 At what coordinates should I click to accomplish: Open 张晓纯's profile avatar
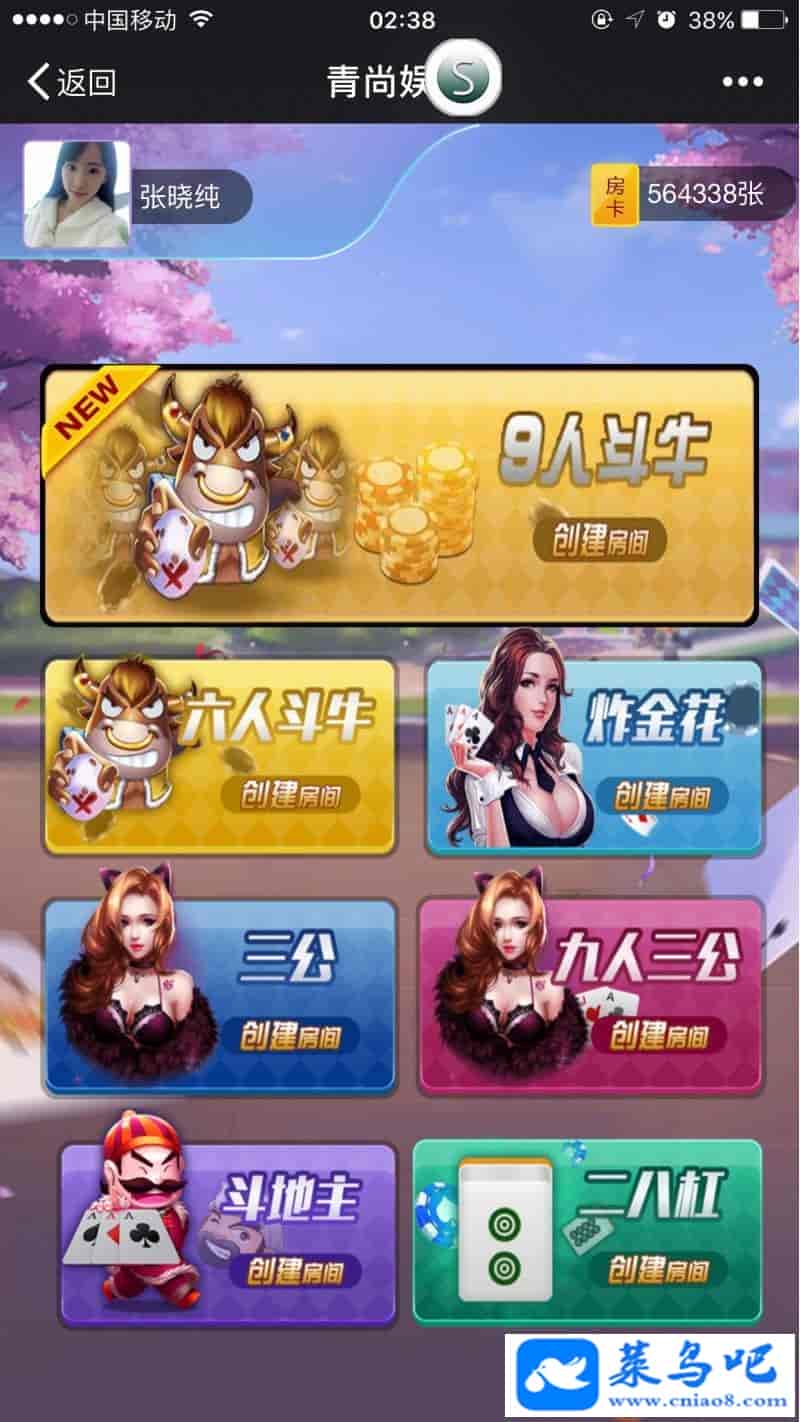[x=77, y=194]
